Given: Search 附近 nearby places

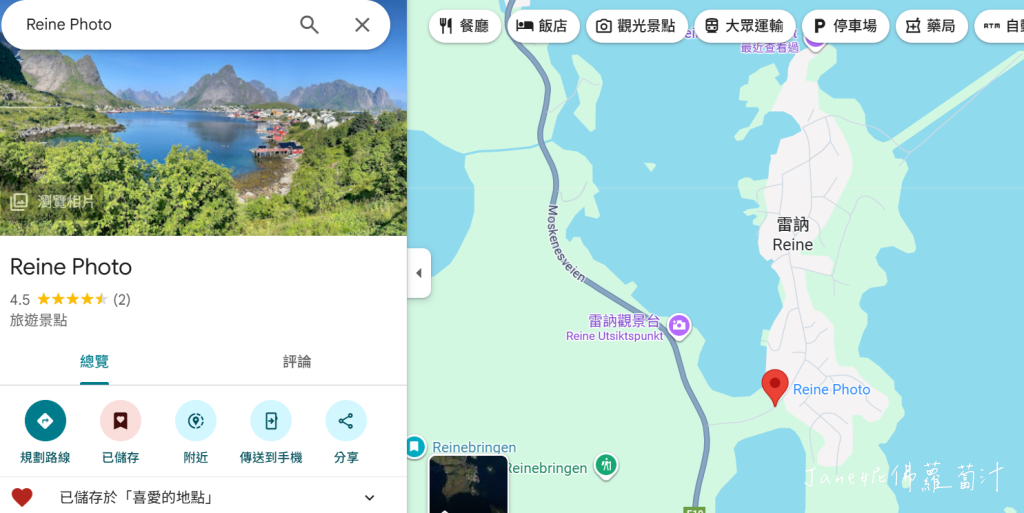Looking at the screenshot, I should pyautogui.click(x=196, y=421).
